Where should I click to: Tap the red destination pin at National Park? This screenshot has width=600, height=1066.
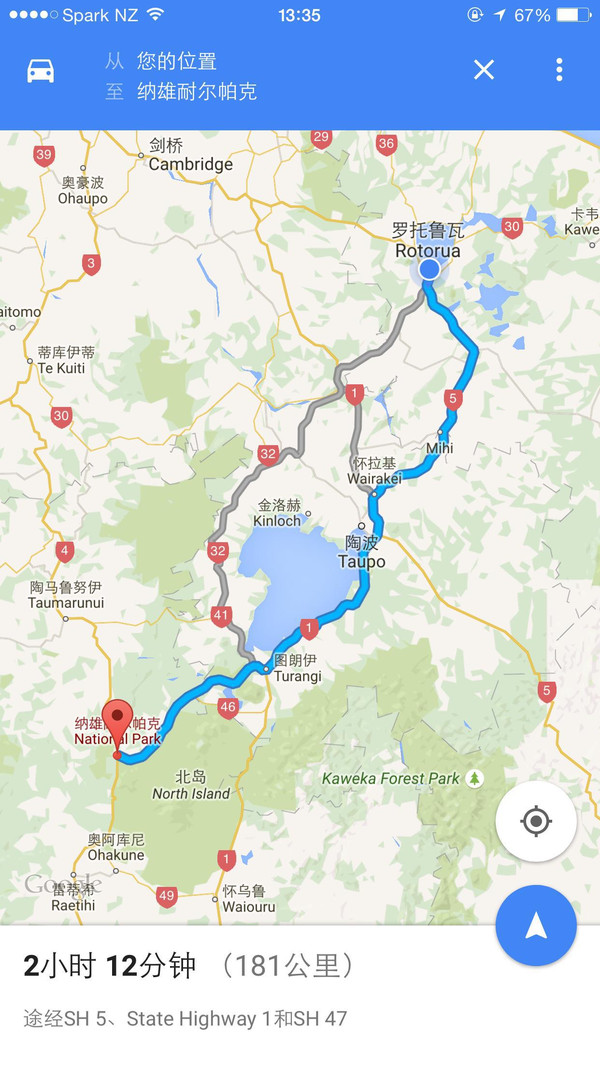[x=119, y=722]
